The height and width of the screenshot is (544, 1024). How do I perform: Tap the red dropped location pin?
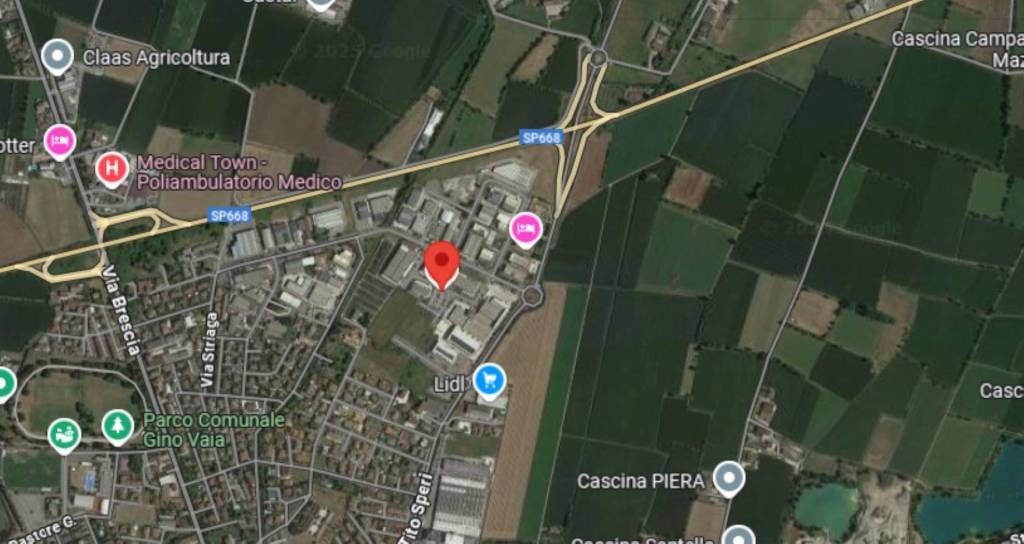pyautogui.click(x=441, y=263)
